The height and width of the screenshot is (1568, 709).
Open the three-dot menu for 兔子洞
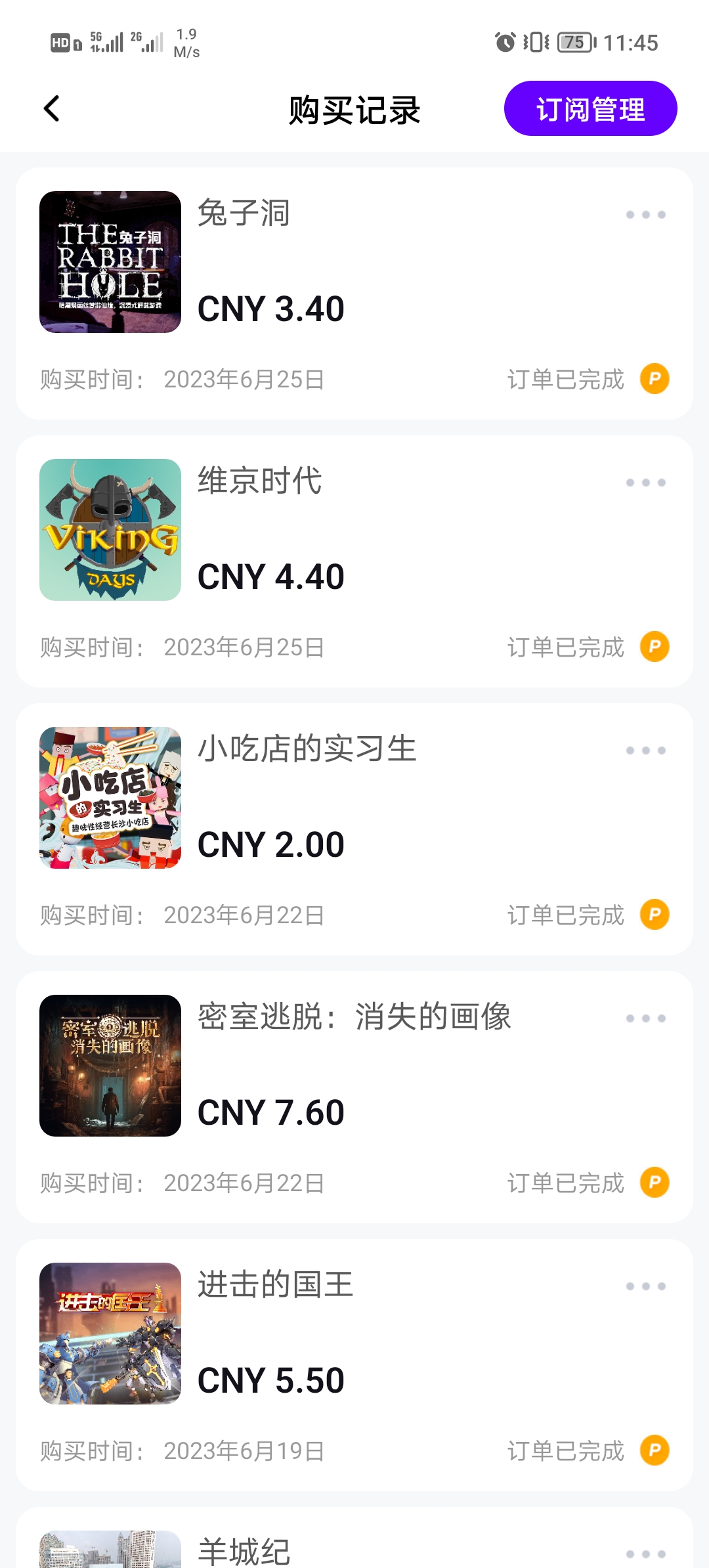(x=647, y=213)
